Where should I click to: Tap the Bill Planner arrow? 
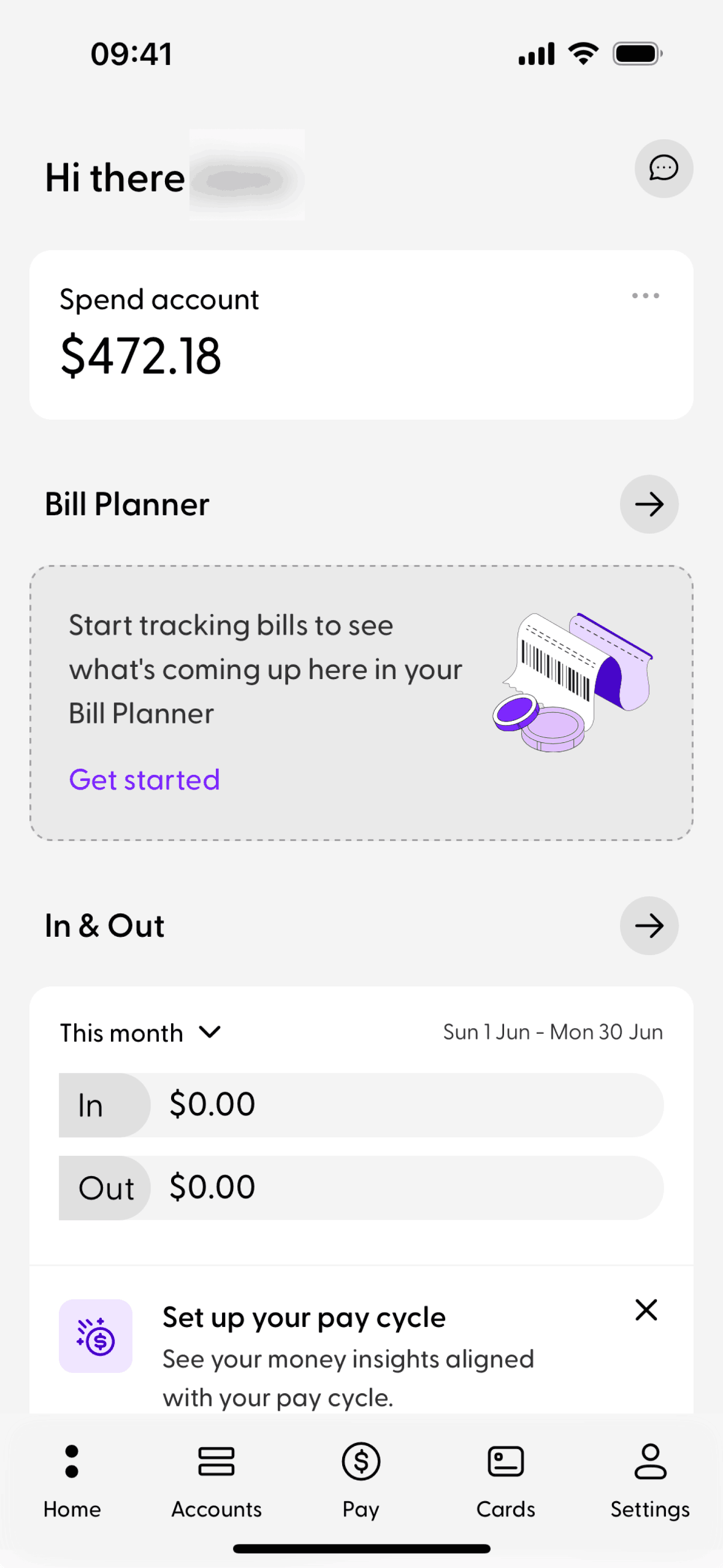[649, 504]
